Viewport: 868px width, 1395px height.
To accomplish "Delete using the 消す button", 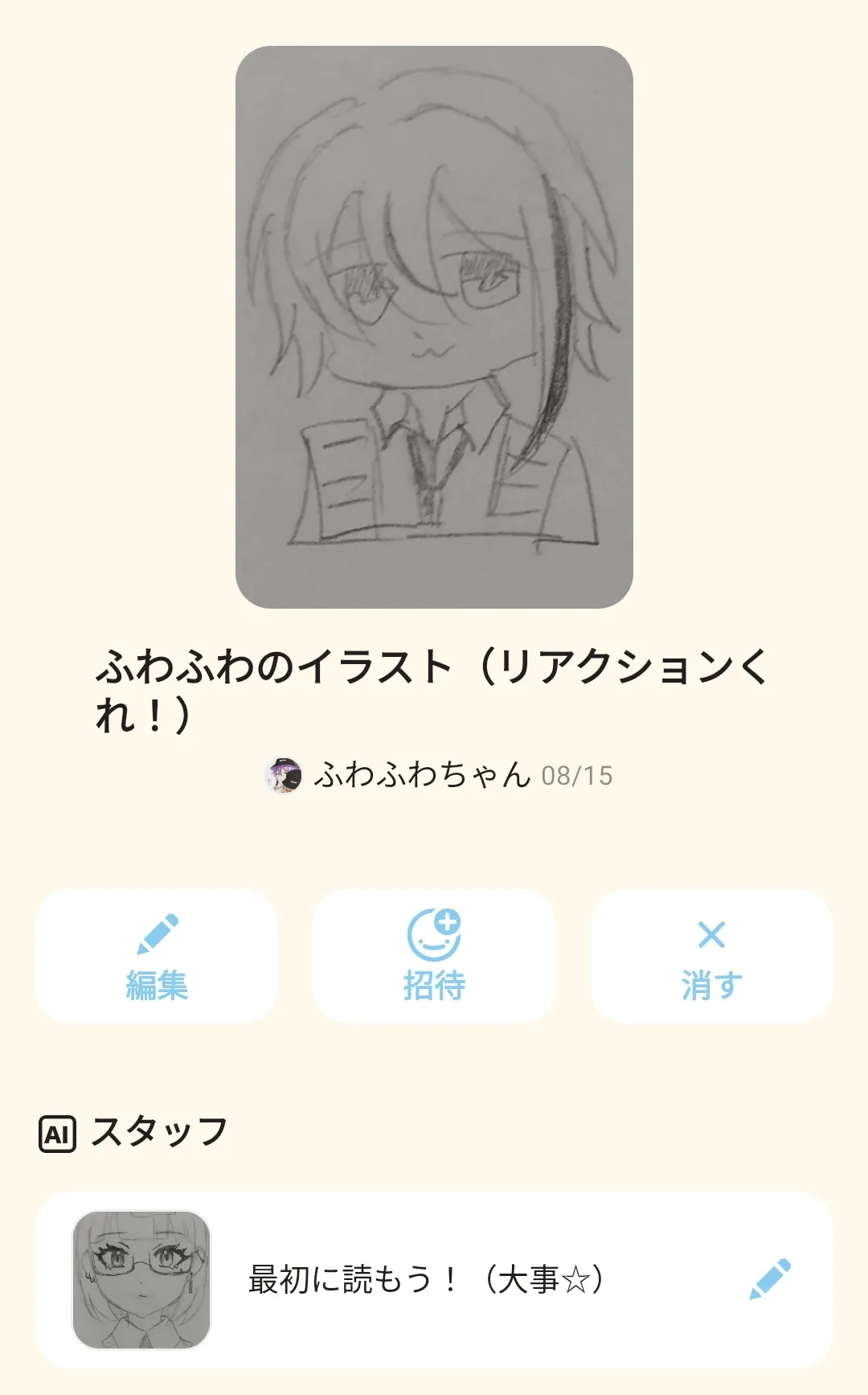I will click(x=711, y=956).
